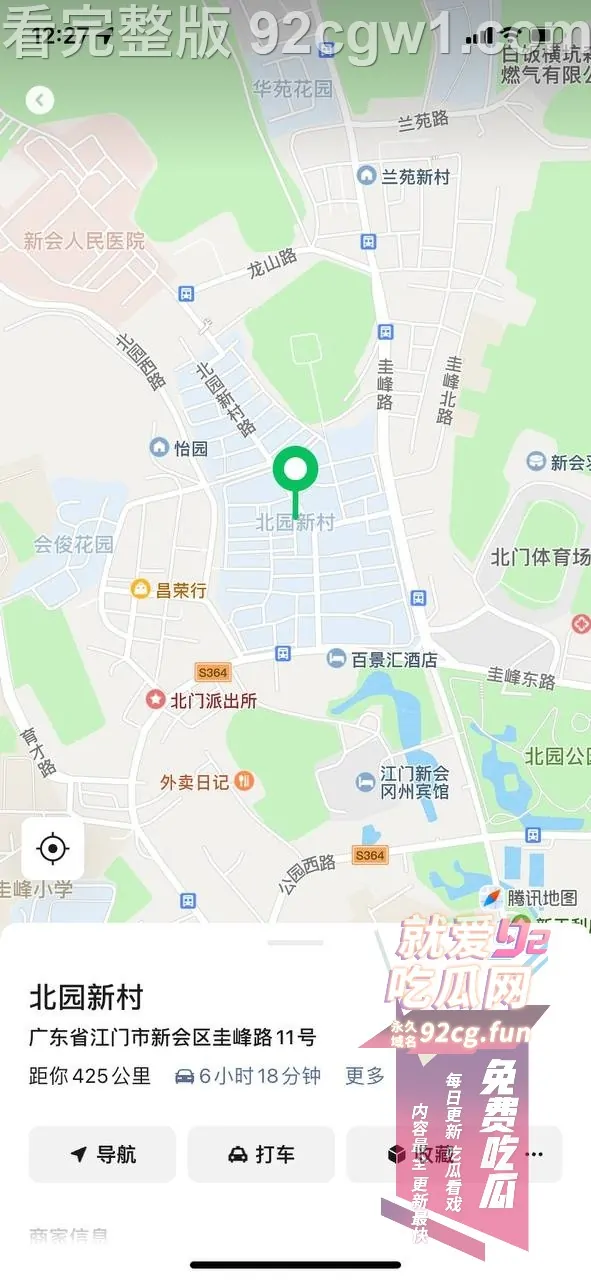Image resolution: width=591 pixels, height=1280 pixels.
Task: Select 外卖日记 restaurant marker
Action: (208, 781)
